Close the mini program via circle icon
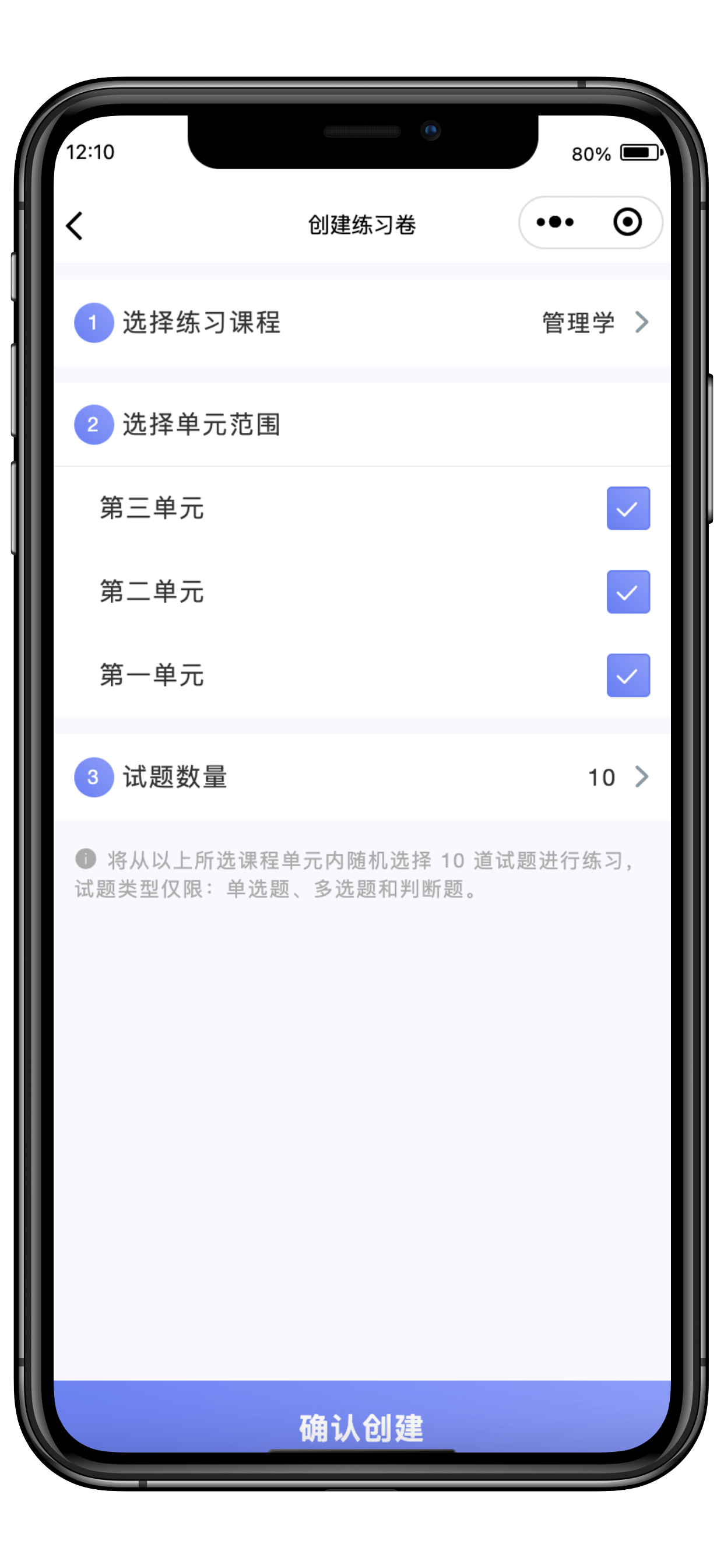Screen dimensions: 724x1568 (x=627, y=222)
